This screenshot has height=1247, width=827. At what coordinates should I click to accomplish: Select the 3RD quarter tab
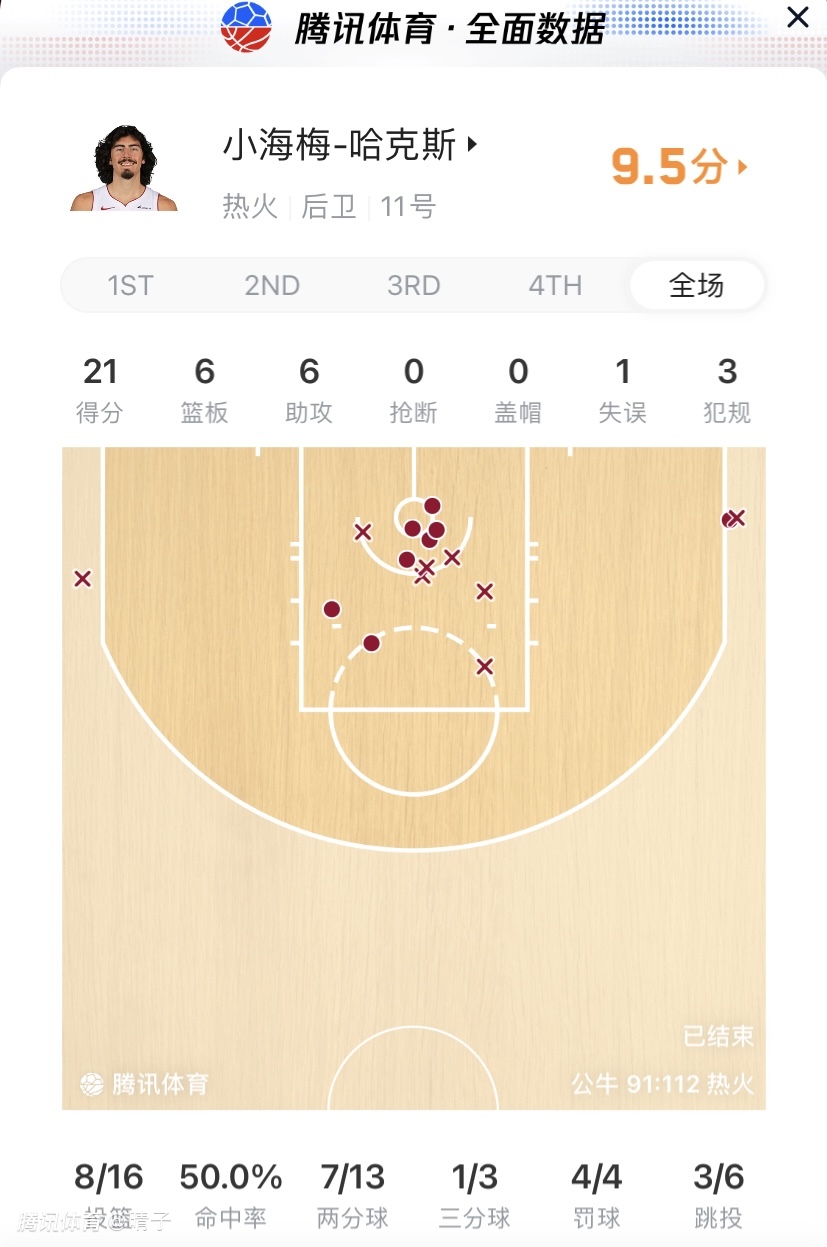coord(414,286)
